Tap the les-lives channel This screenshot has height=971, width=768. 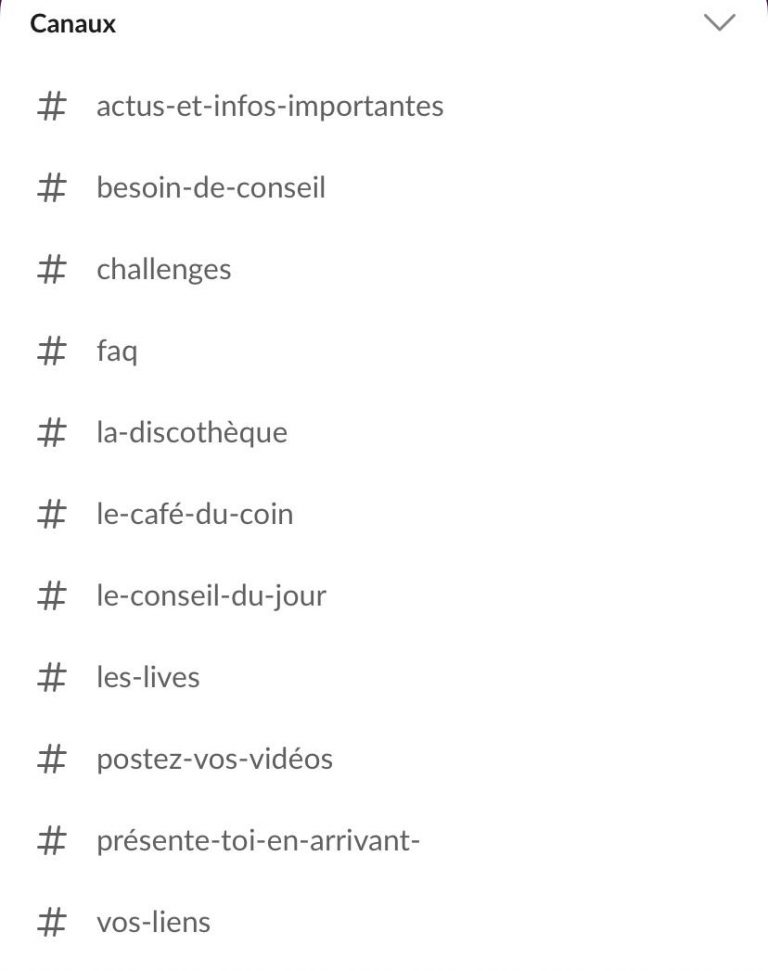click(x=148, y=678)
